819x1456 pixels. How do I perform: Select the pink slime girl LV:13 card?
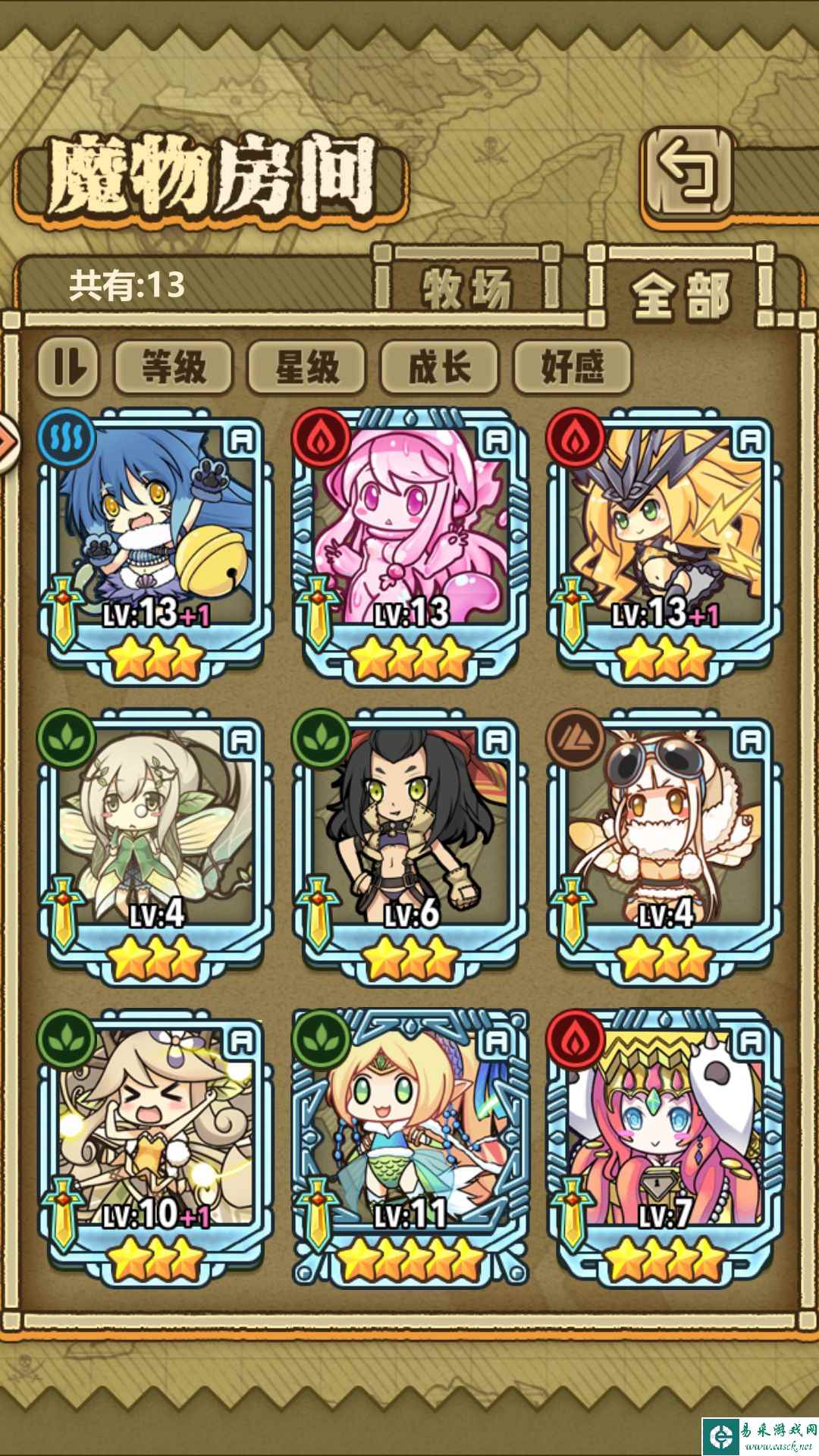pyautogui.click(x=410, y=542)
